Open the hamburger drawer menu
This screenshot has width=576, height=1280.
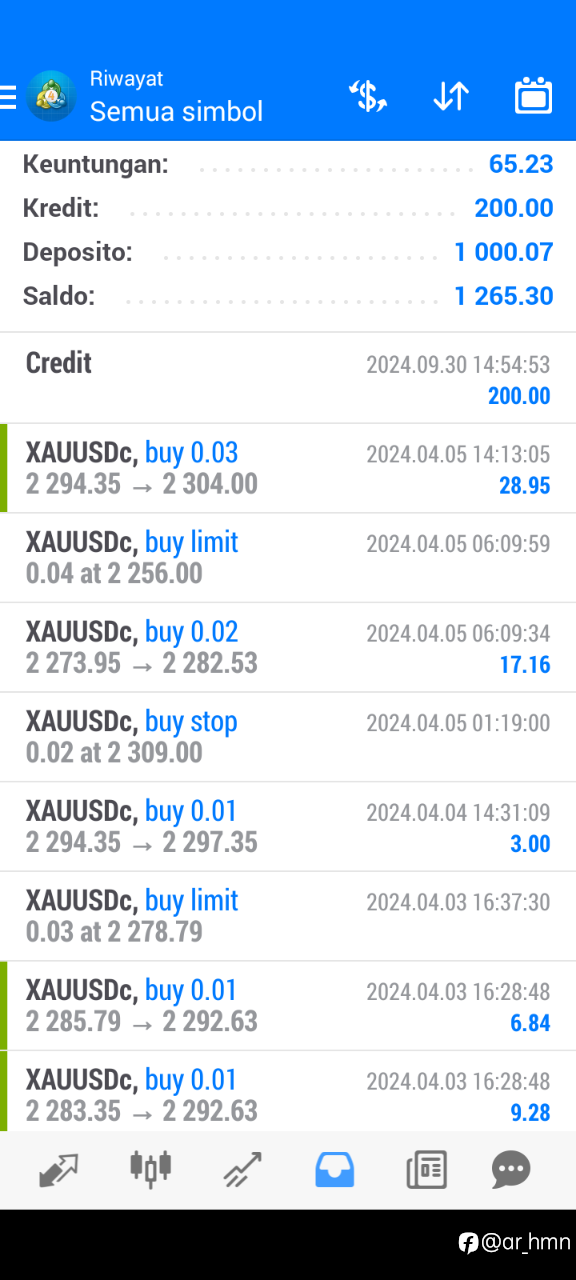click(8, 97)
